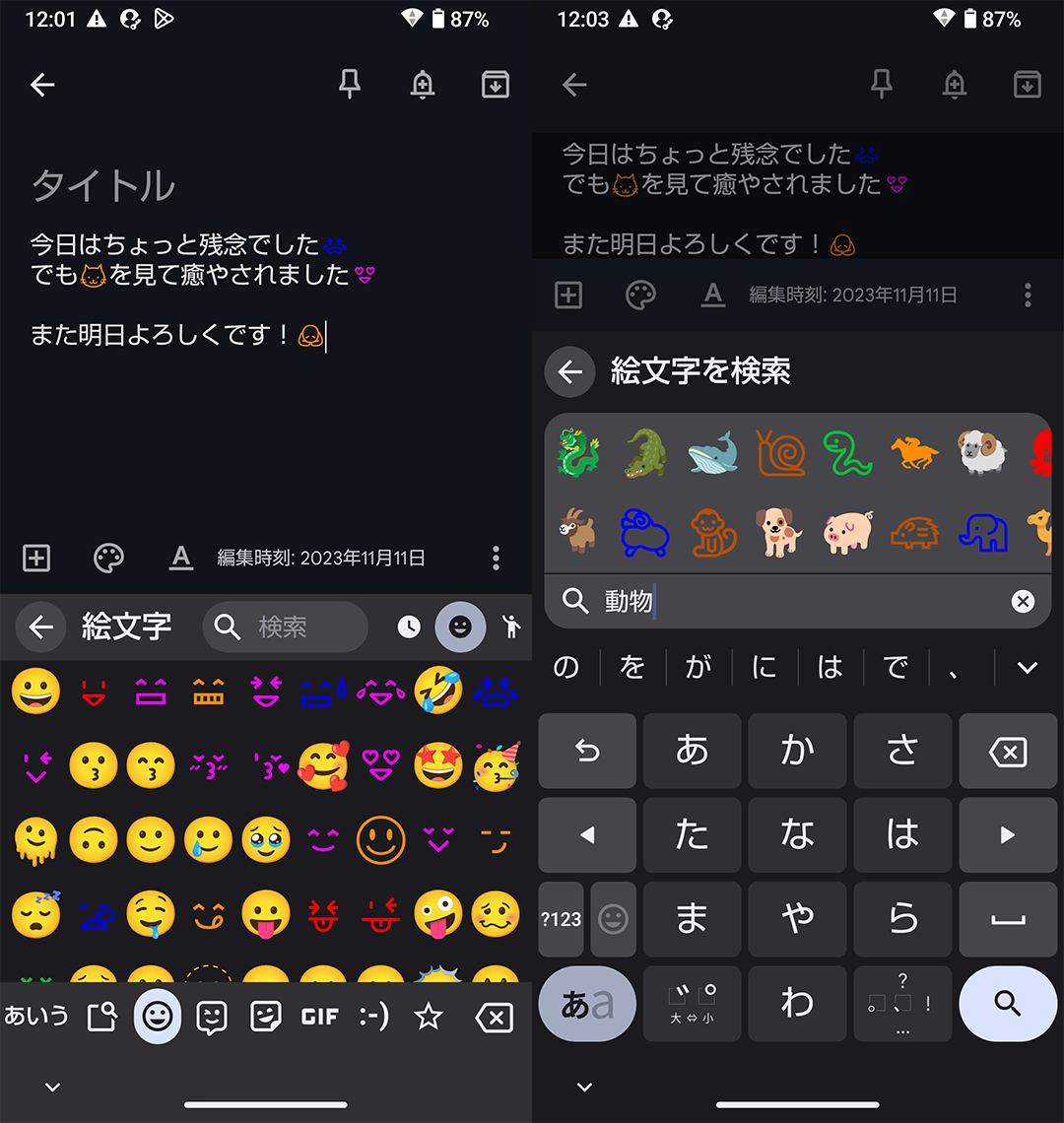Toggle the あa input mode key
This screenshot has height=1123, width=1064.
click(x=587, y=1004)
